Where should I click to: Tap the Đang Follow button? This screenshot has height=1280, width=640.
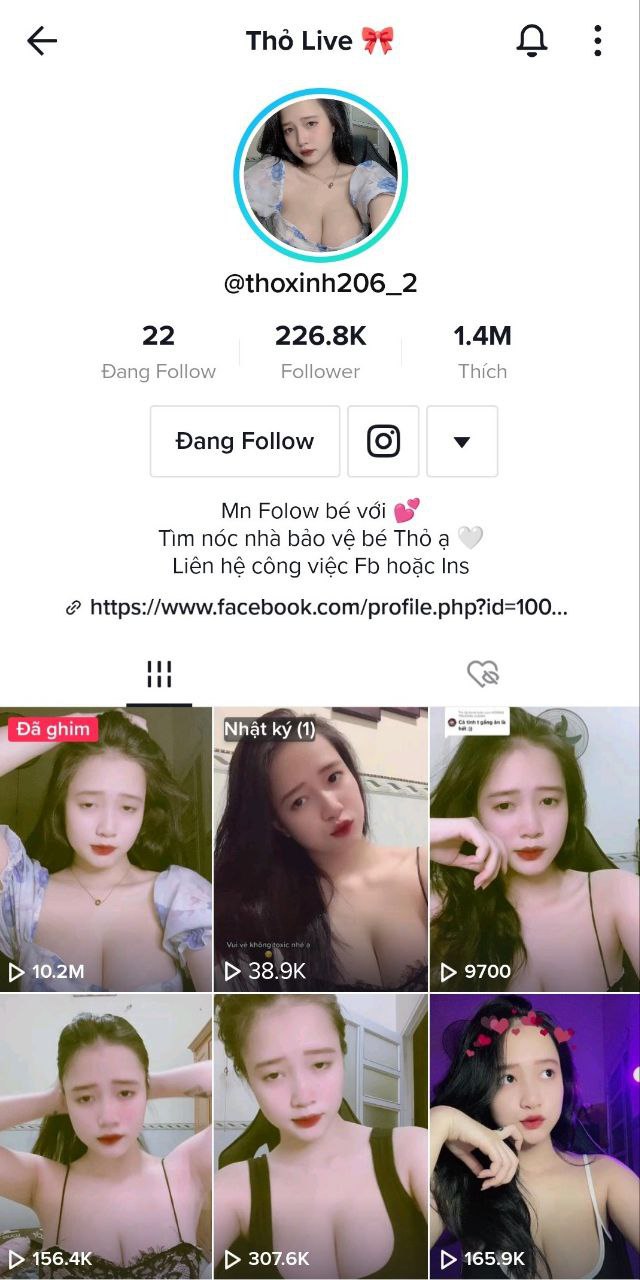tap(245, 441)
